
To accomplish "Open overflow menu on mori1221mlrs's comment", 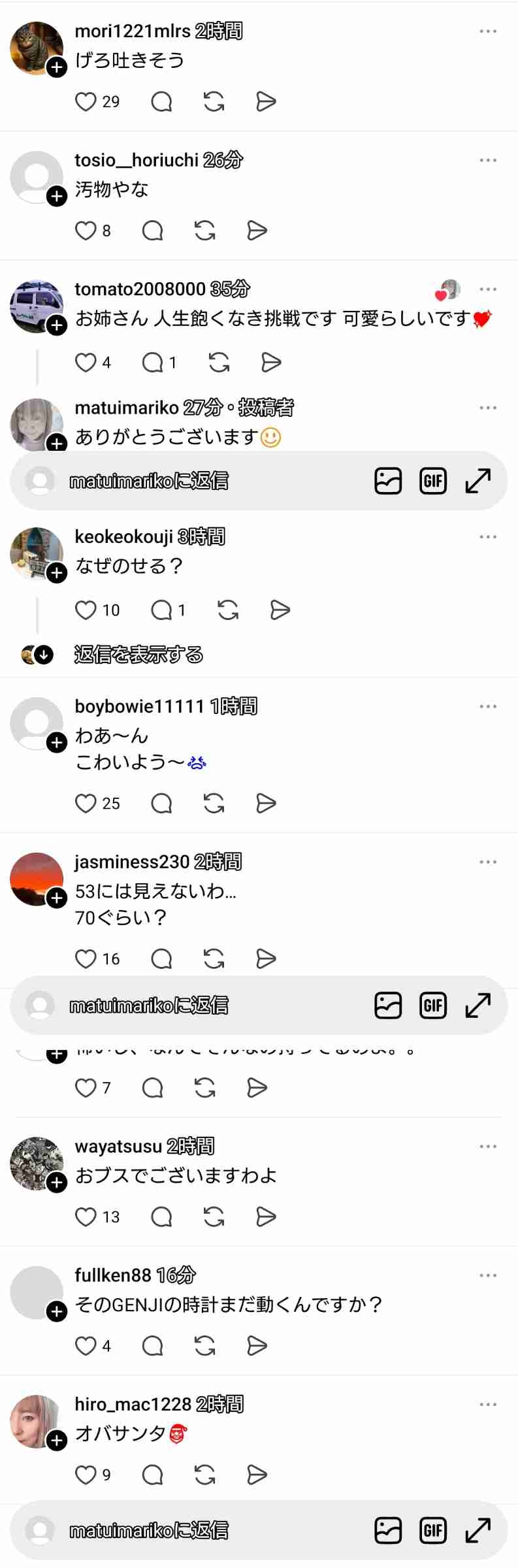I will (487, 31).
